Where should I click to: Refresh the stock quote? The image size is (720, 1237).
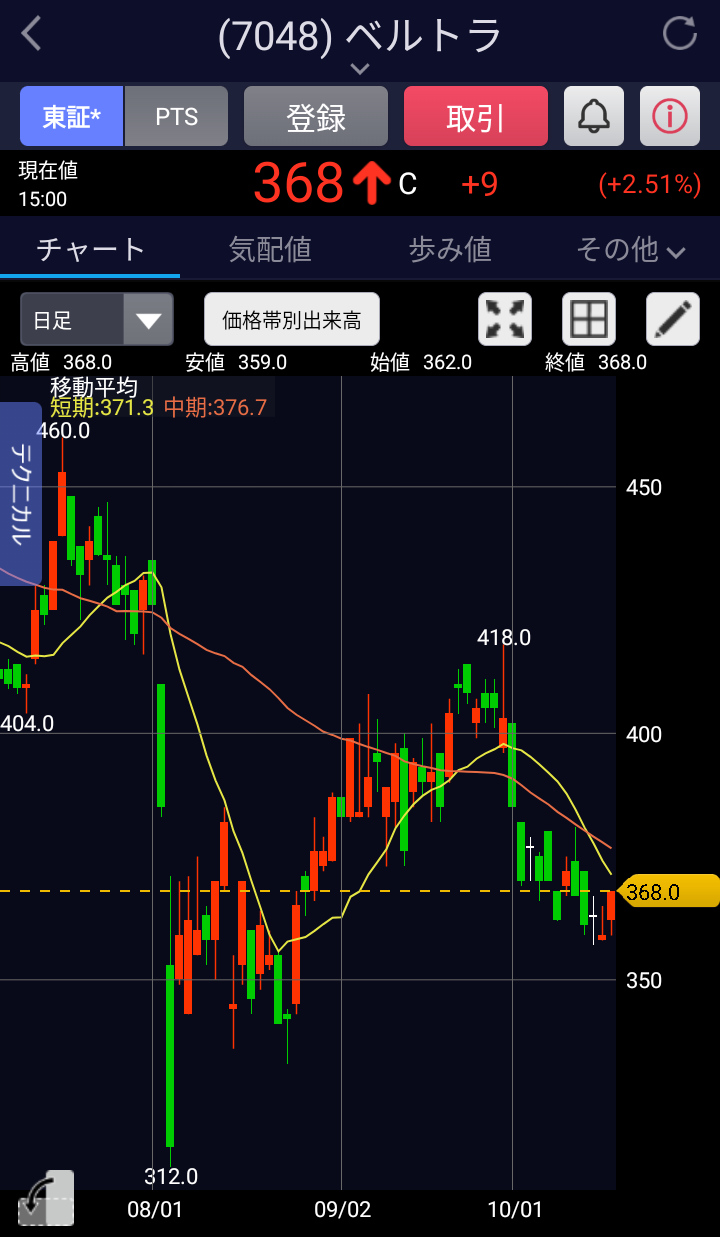point(680,34)
